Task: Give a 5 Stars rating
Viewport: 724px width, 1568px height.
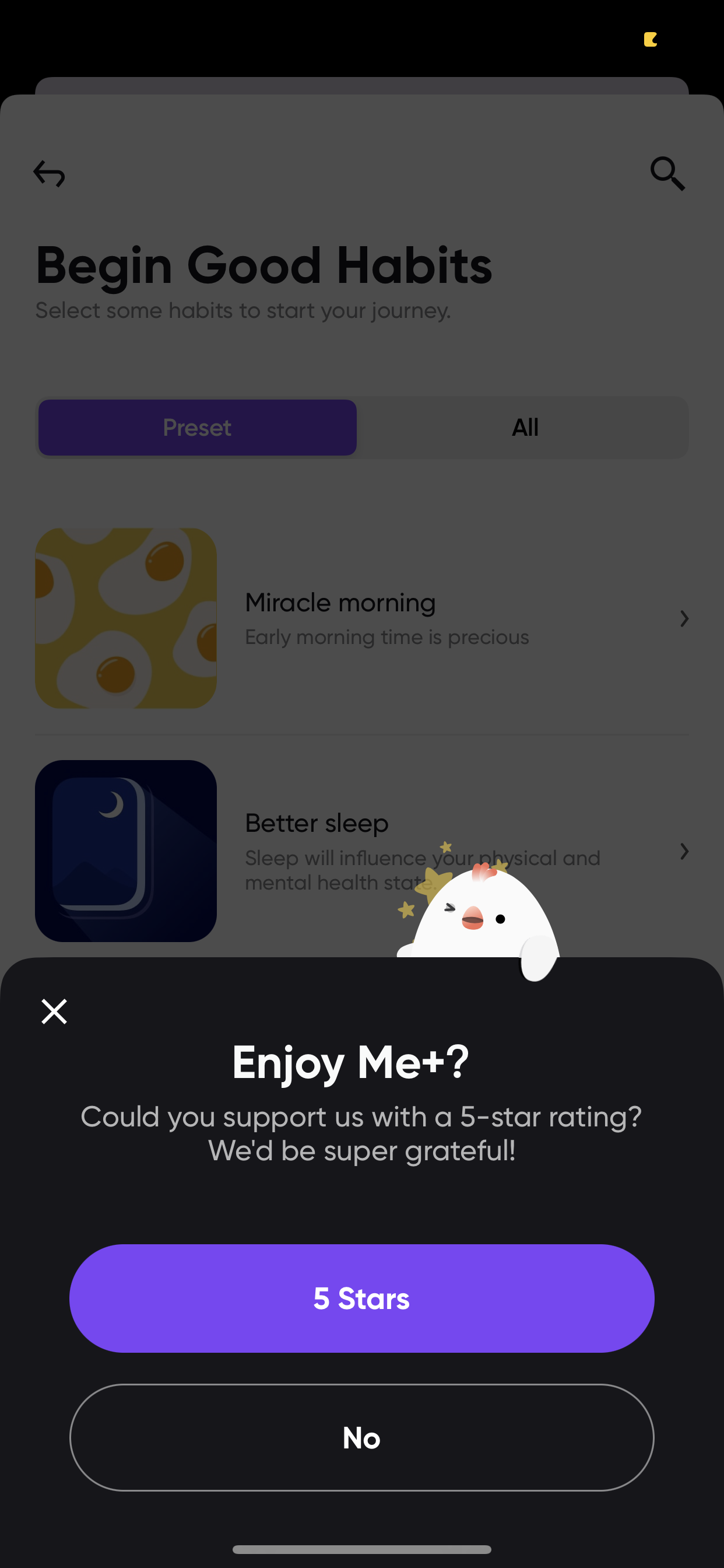Action: coord(361,1298)
